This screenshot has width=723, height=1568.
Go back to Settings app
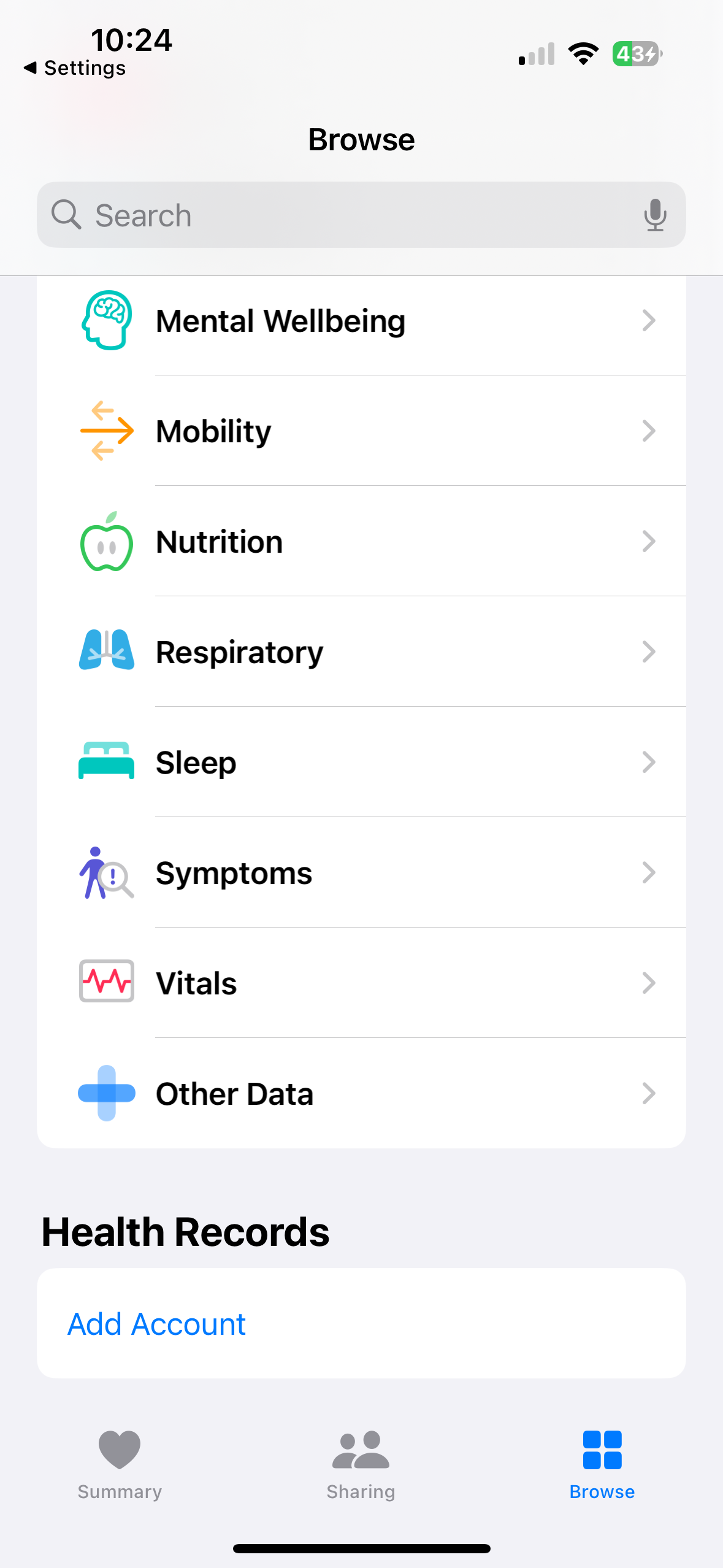click(75, 68)
